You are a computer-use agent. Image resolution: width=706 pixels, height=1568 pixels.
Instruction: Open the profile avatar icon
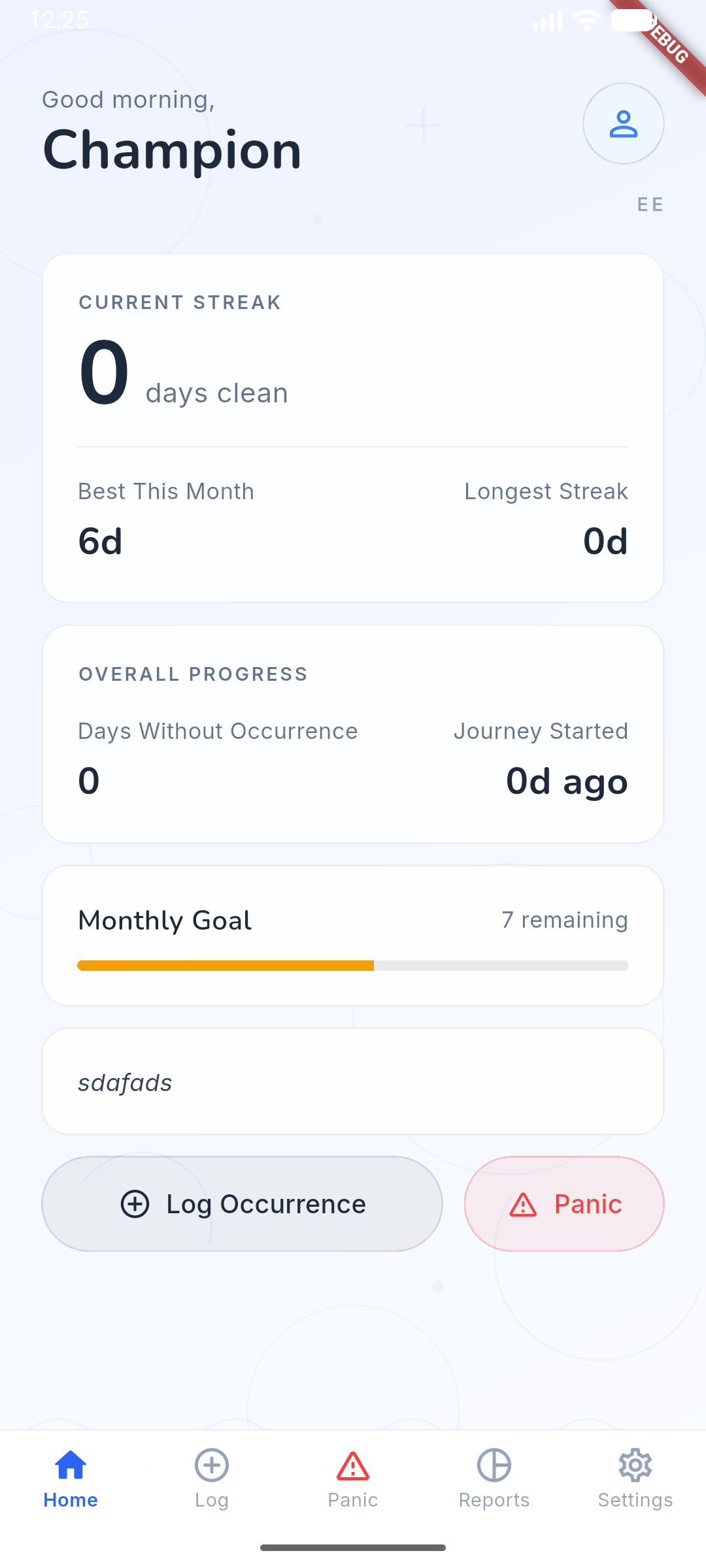[624, 123]
